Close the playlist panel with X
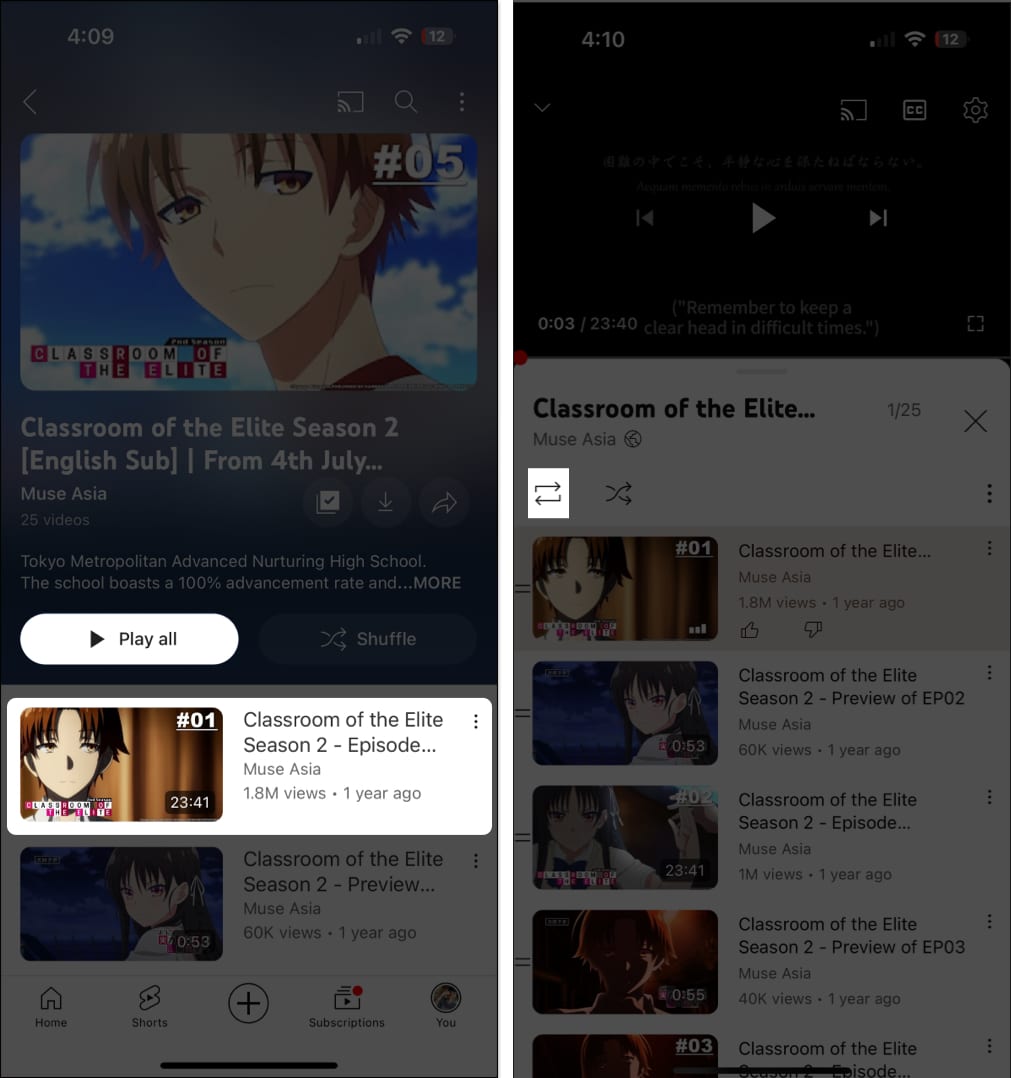 (975, 421)
